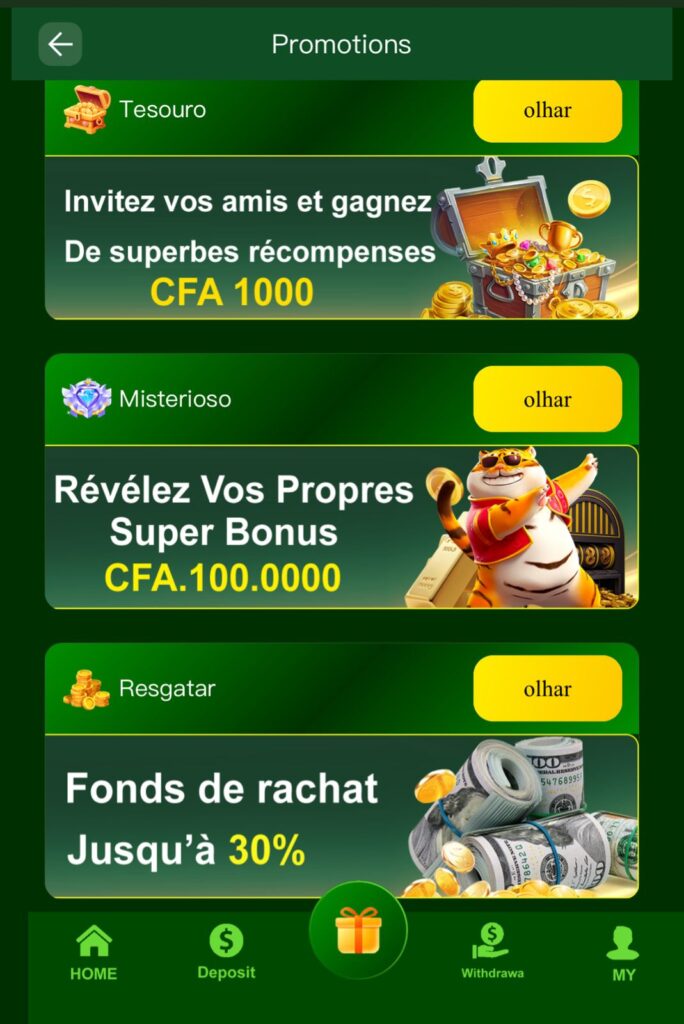Screen dimensions: 684x1024
Task: Tap olhar button for Resgatar promotion
Action: (x=547, y=688)
